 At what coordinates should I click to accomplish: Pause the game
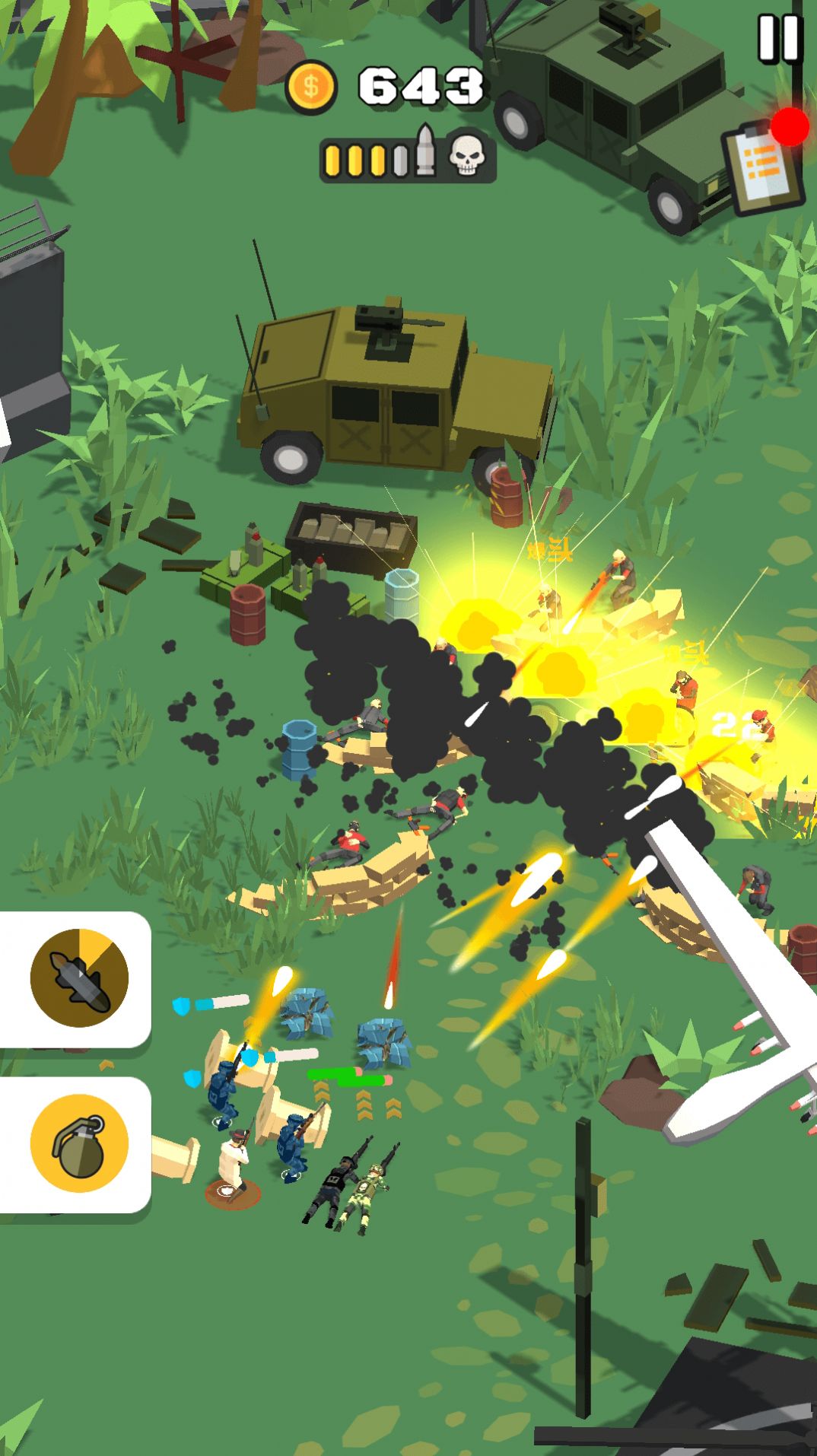(779, 38)
